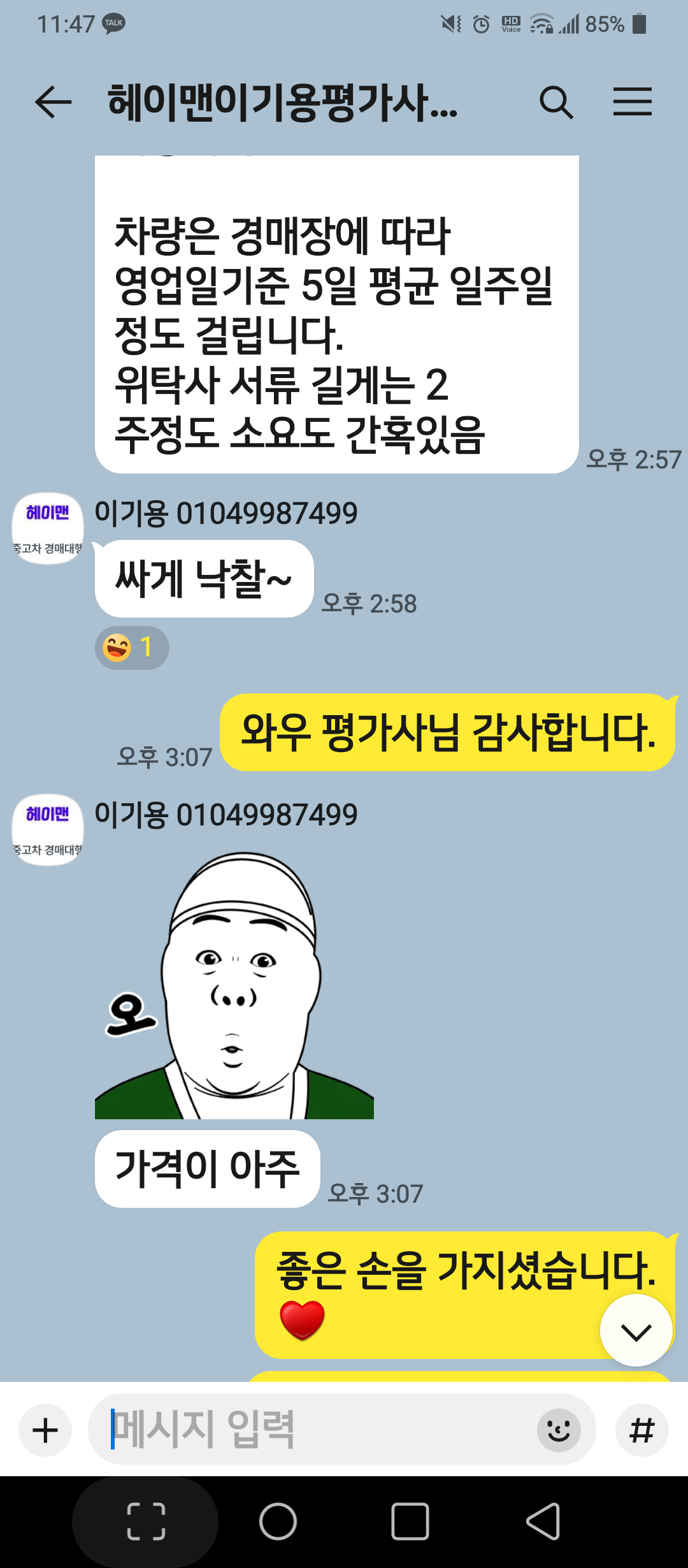This screenshot has width=688, height=1568.
Task: Open the 오 face sticker
Action: 234,985
